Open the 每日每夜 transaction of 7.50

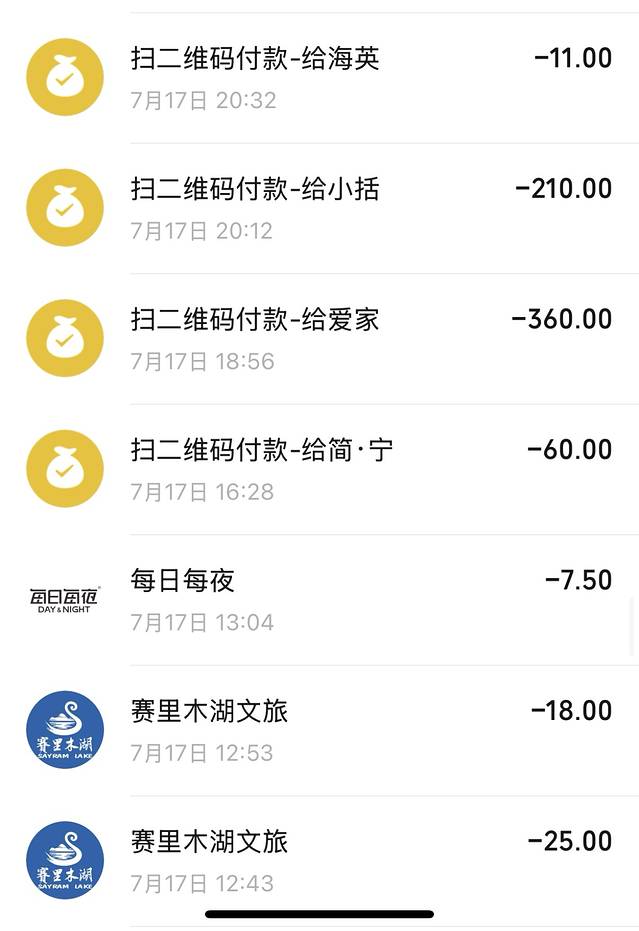pos(319,600)
